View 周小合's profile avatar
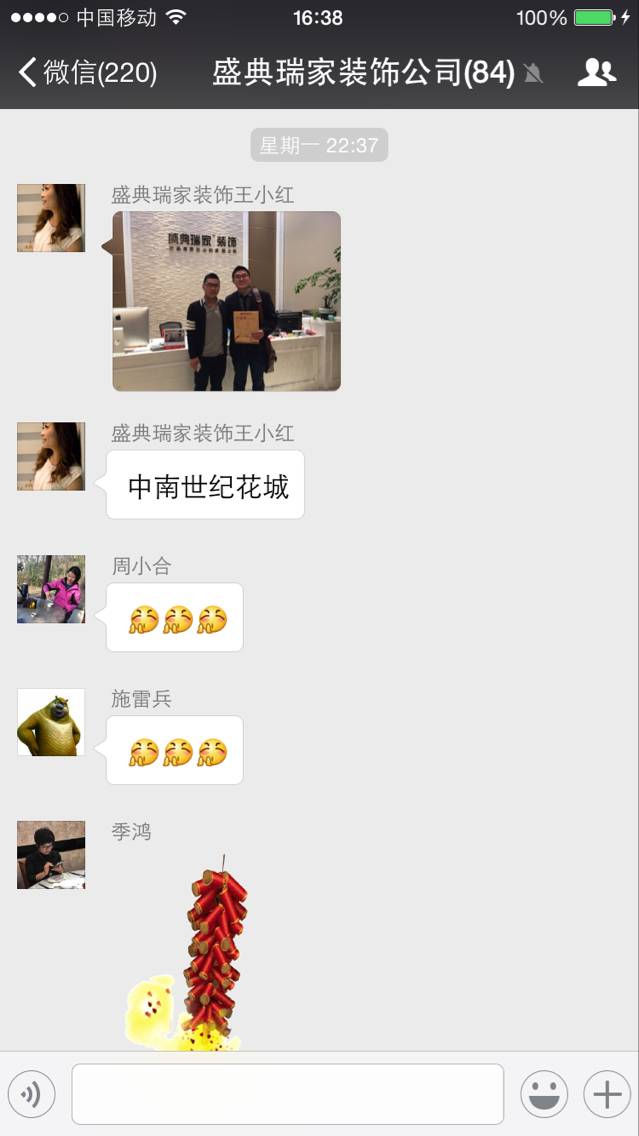 click(x=51, y=589)
